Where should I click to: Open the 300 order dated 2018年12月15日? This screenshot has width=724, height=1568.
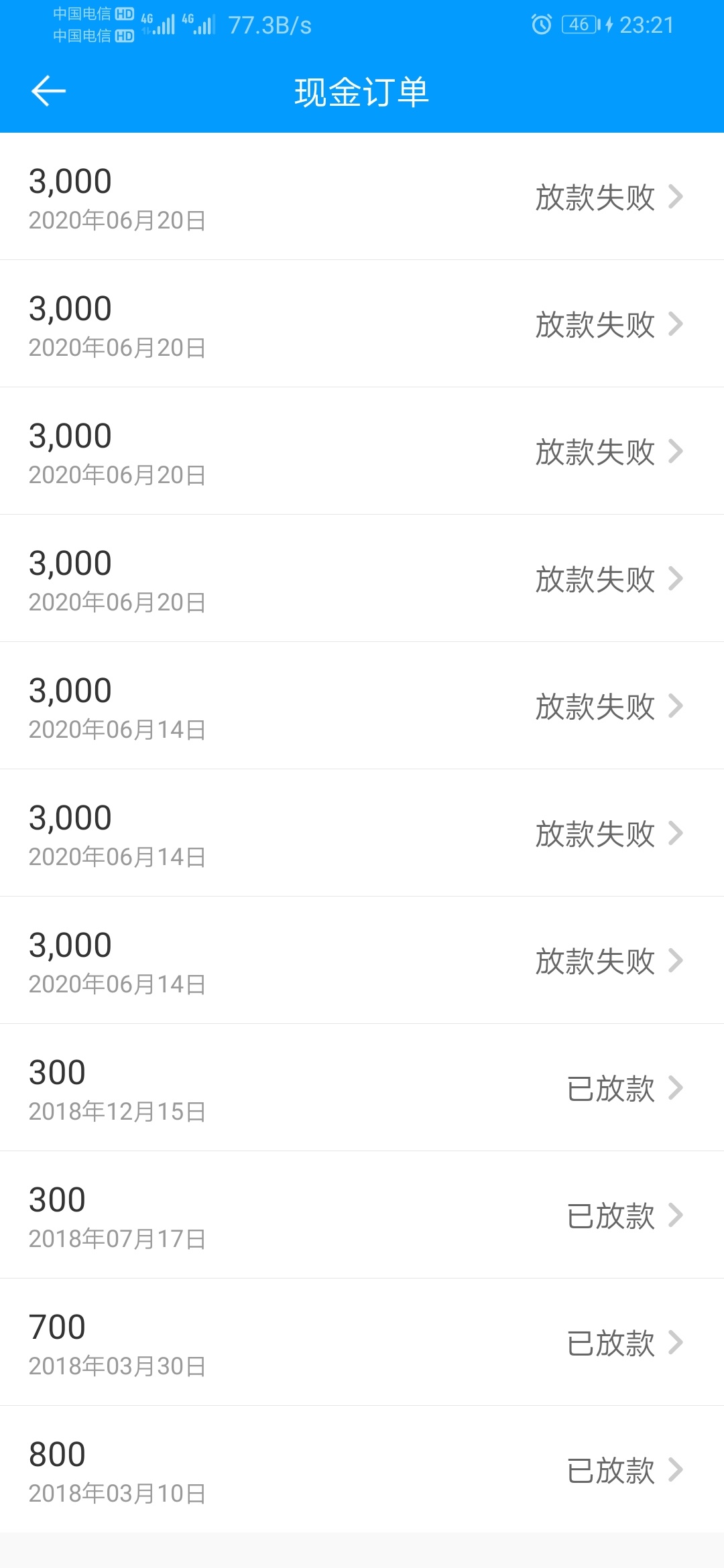pyautogui.click(x=362, y=1088)
